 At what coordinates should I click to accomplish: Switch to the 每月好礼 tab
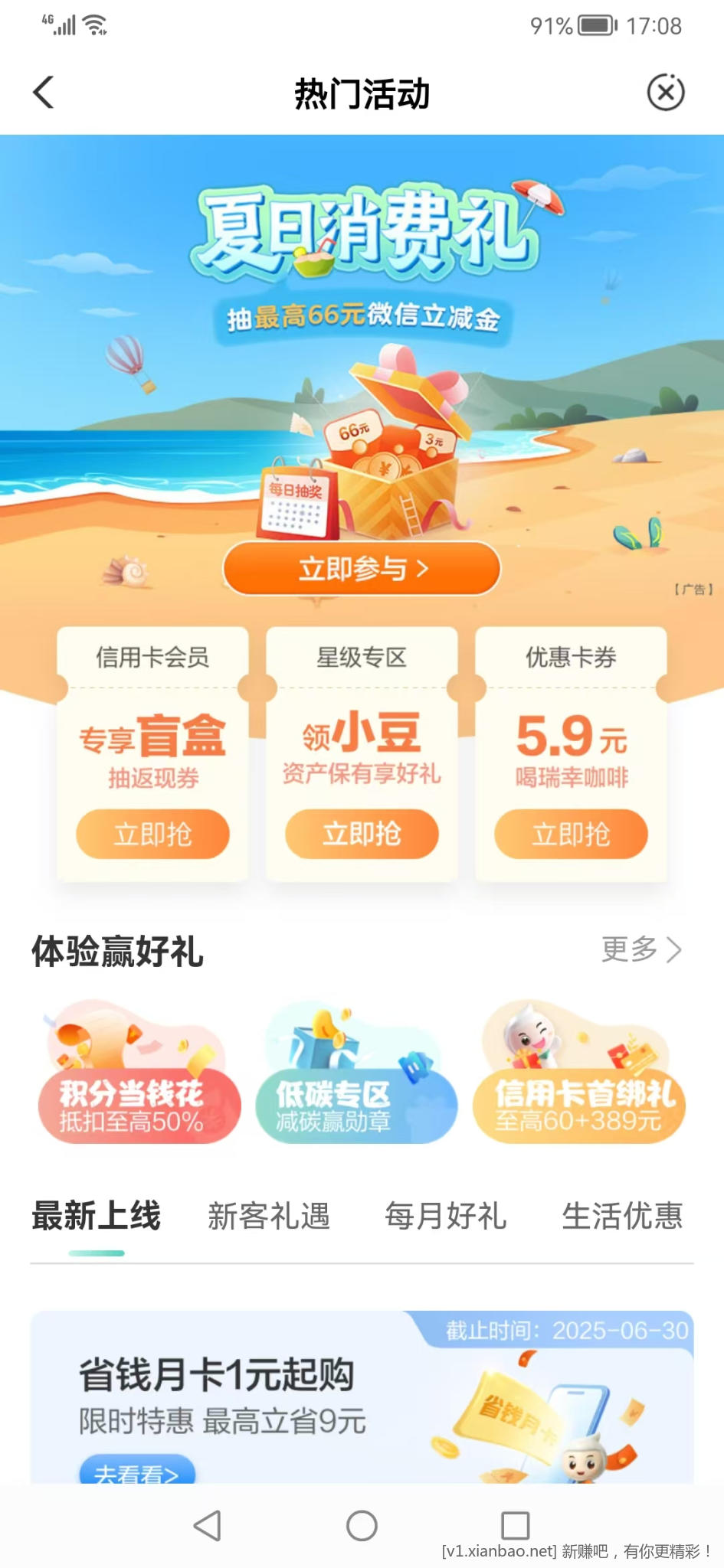(x=445, y=1216)
